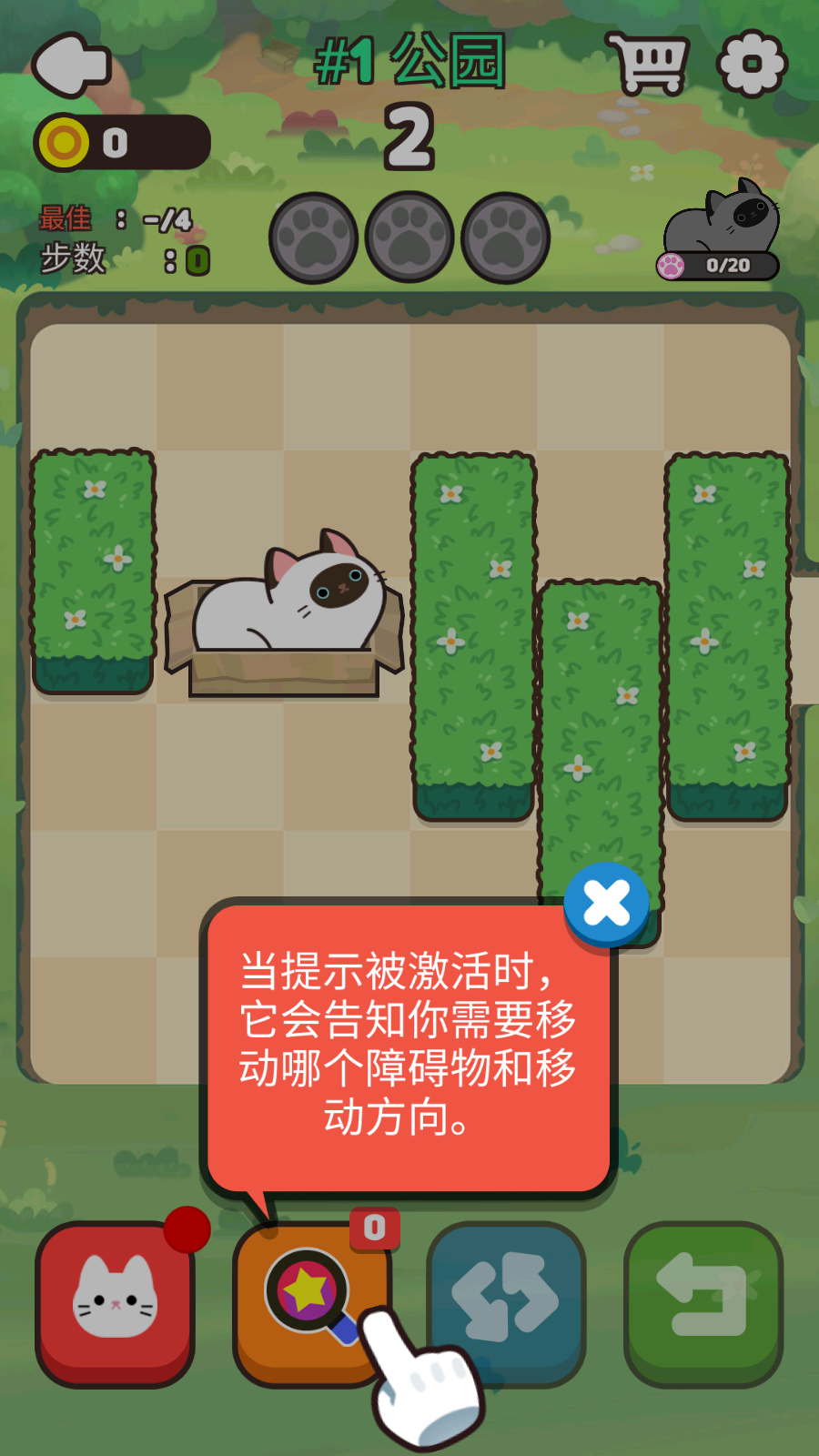Select the red cat collection button
The width and height of the screenshot is (819, 1456).
[x=116, y=1303]
